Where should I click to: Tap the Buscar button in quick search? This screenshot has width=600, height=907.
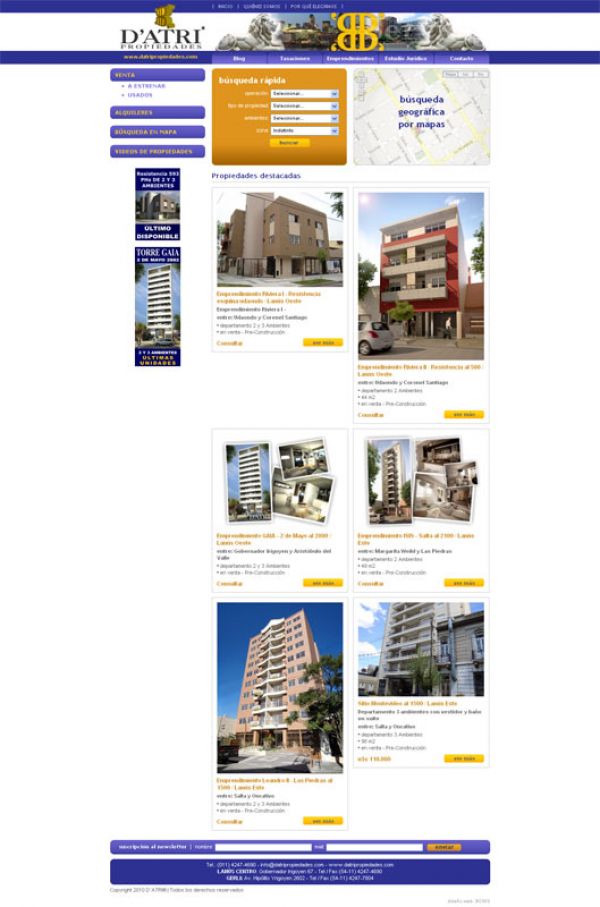pos(290,143)
